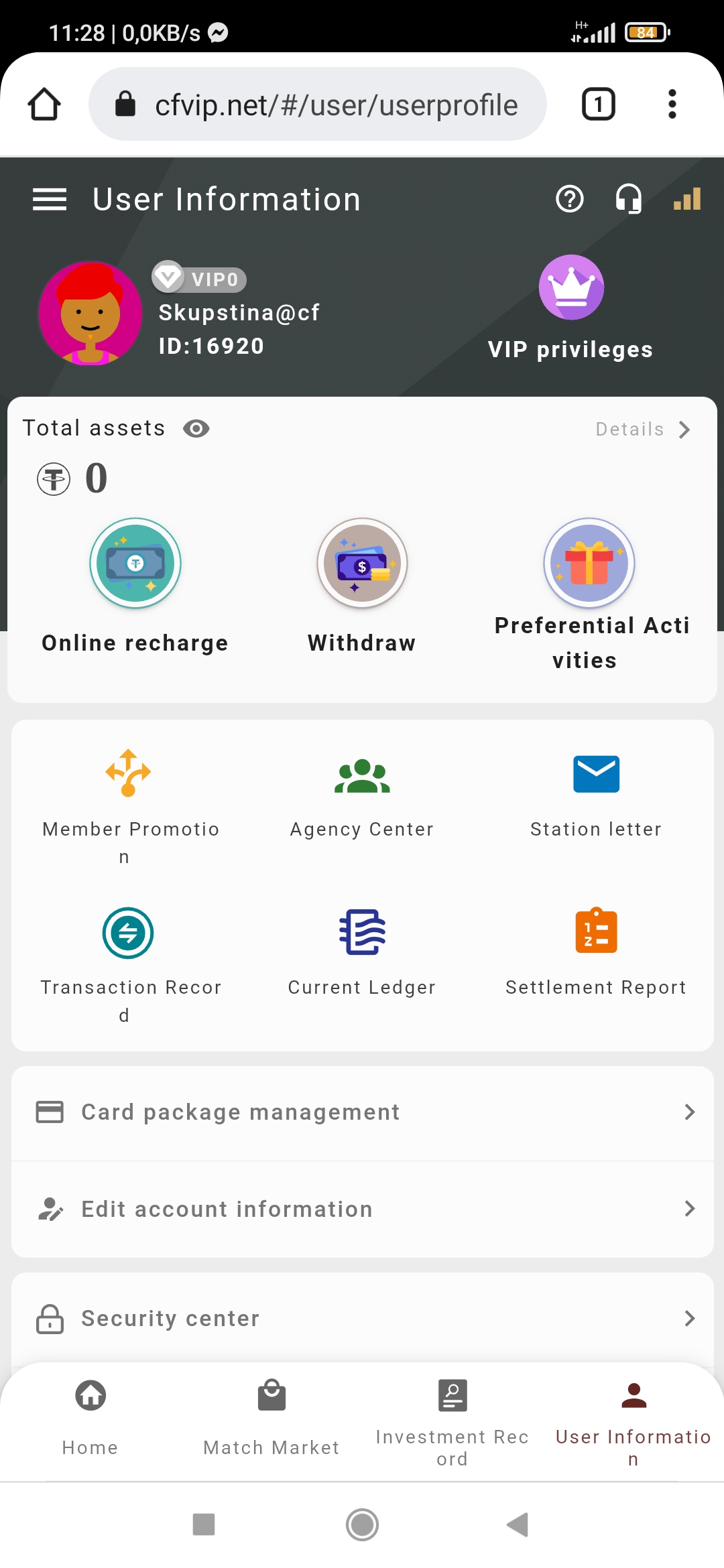Toggle total assets visibility eye
The width and height of the screenshot is (724, 1568).
click(196, 428)
